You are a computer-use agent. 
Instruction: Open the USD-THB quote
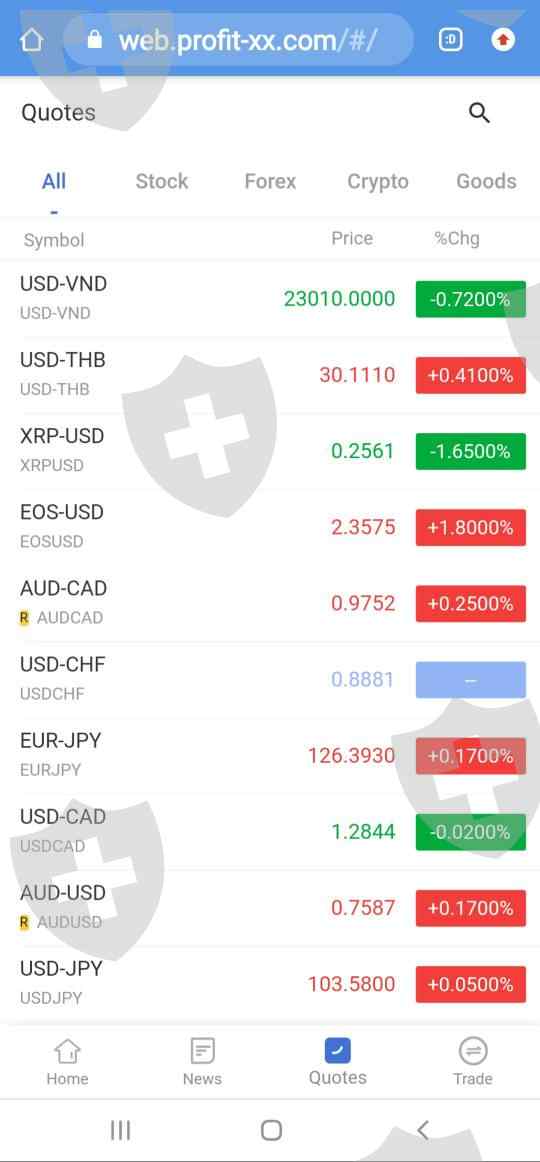[x=270, y=375]
